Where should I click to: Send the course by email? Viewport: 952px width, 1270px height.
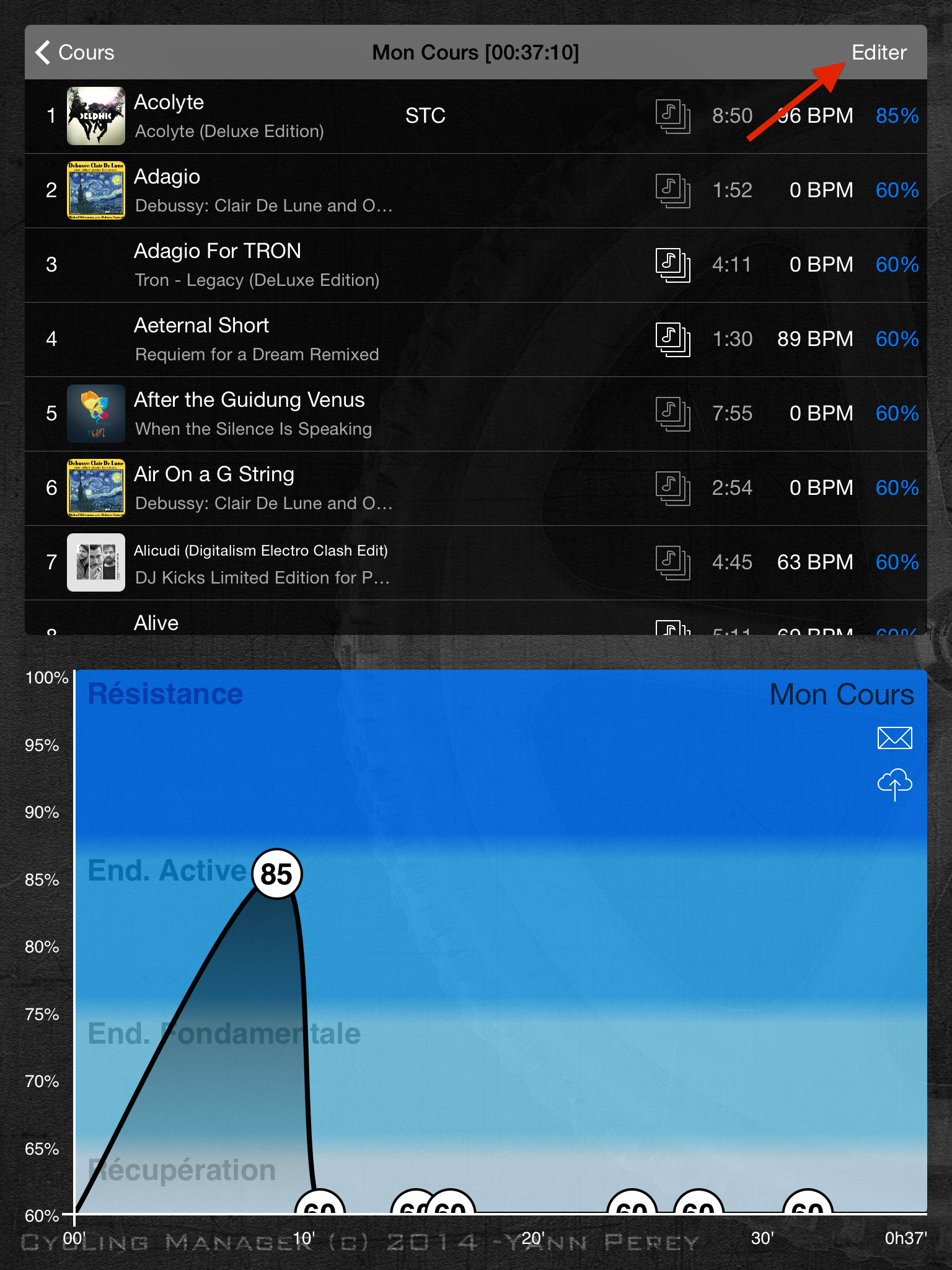click(x=894, y=738)
